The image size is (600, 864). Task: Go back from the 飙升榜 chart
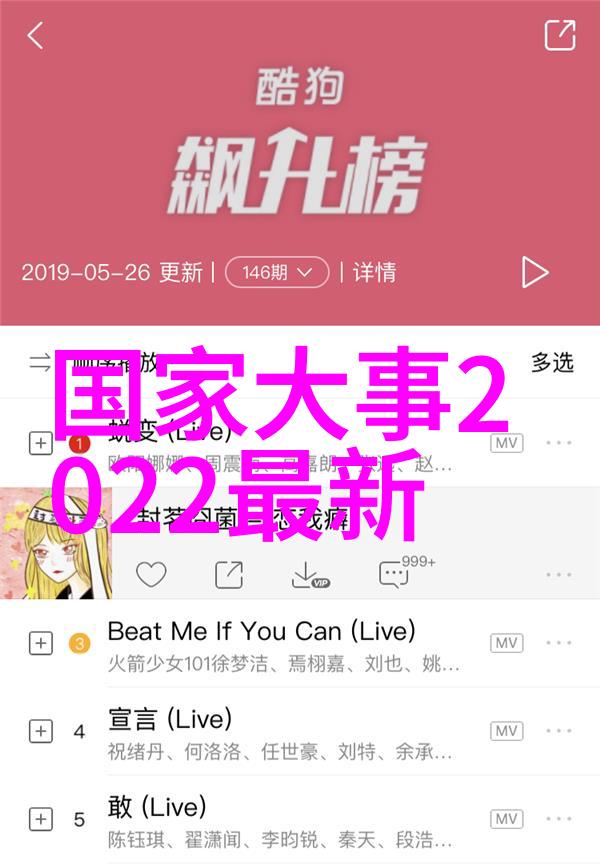[x=35, y=36]
